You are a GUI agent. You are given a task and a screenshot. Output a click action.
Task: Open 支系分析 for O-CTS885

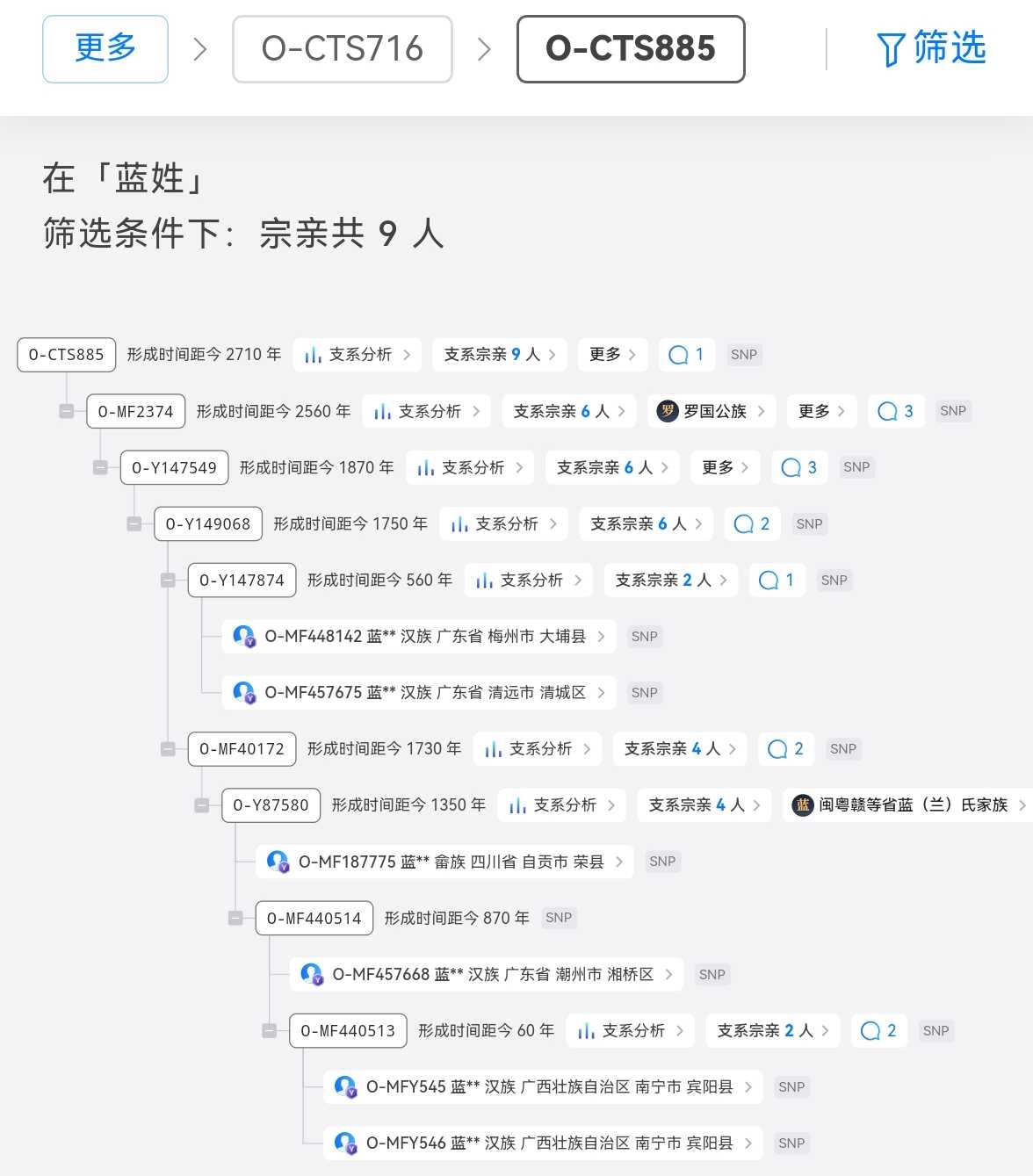click(358, 355)
